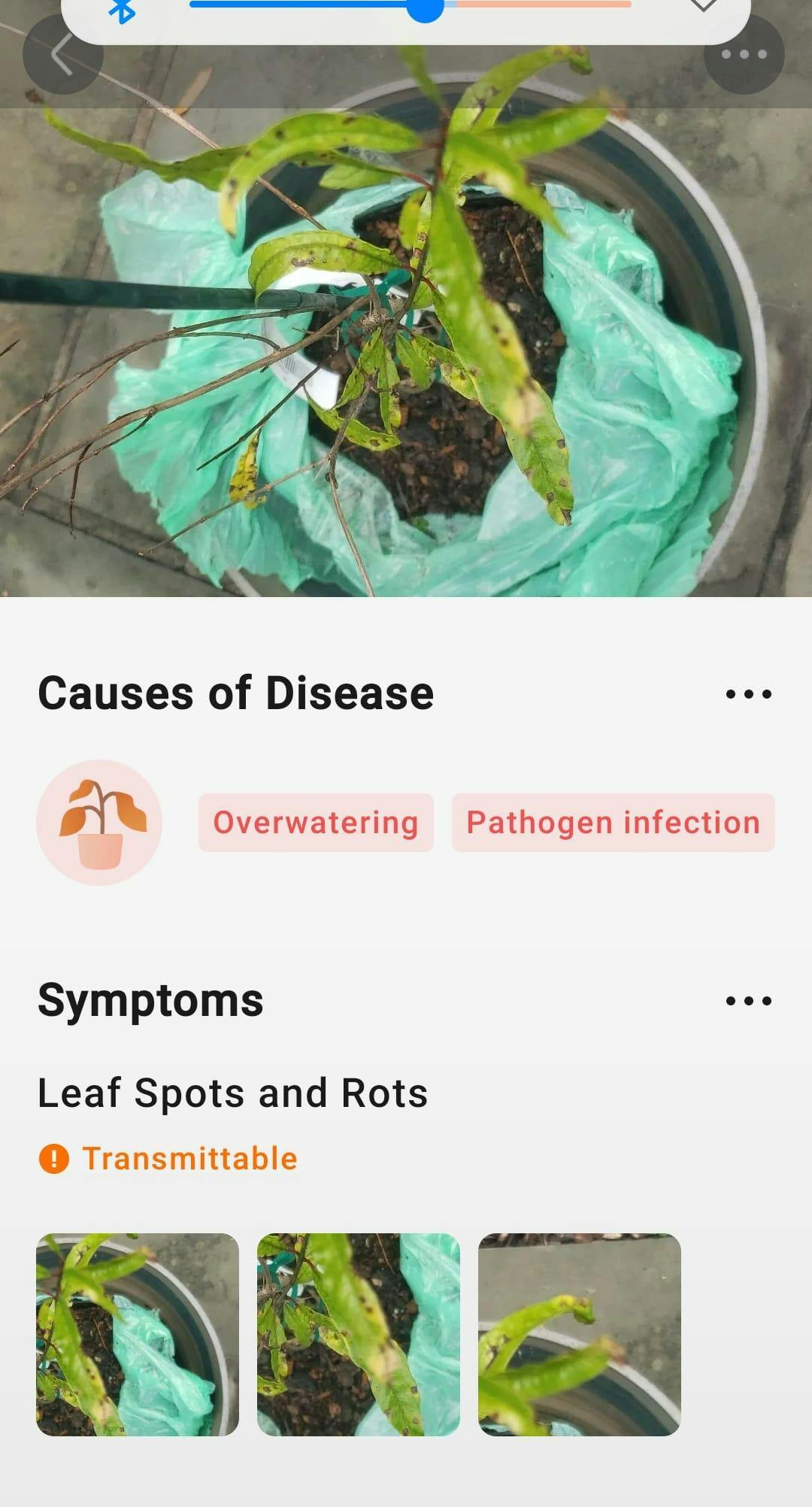Screen dimensions: 812x1507
Task: Open symptom photo of spotted leaf over soil
Action: coord(359,1335)
